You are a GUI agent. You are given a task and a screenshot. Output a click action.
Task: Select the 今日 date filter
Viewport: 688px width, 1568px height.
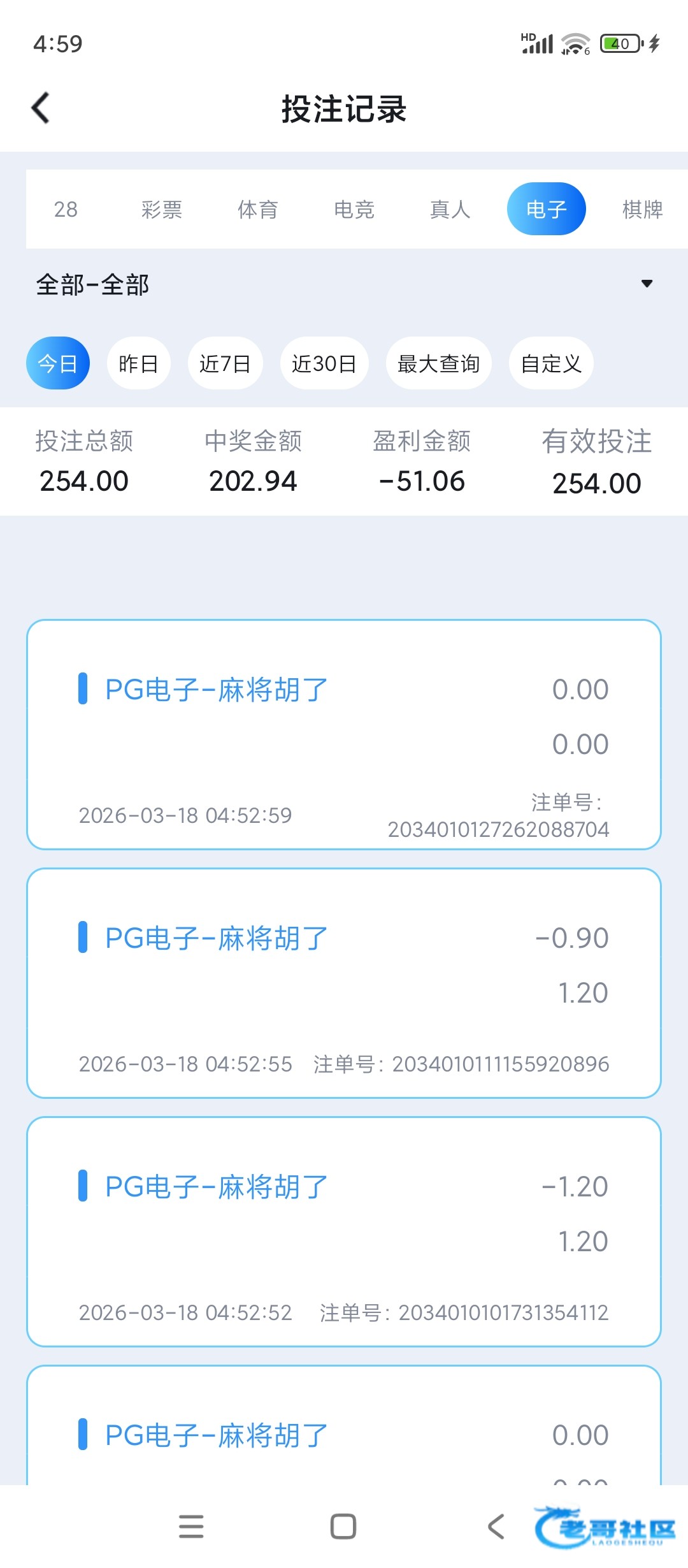tap(58, 363)
